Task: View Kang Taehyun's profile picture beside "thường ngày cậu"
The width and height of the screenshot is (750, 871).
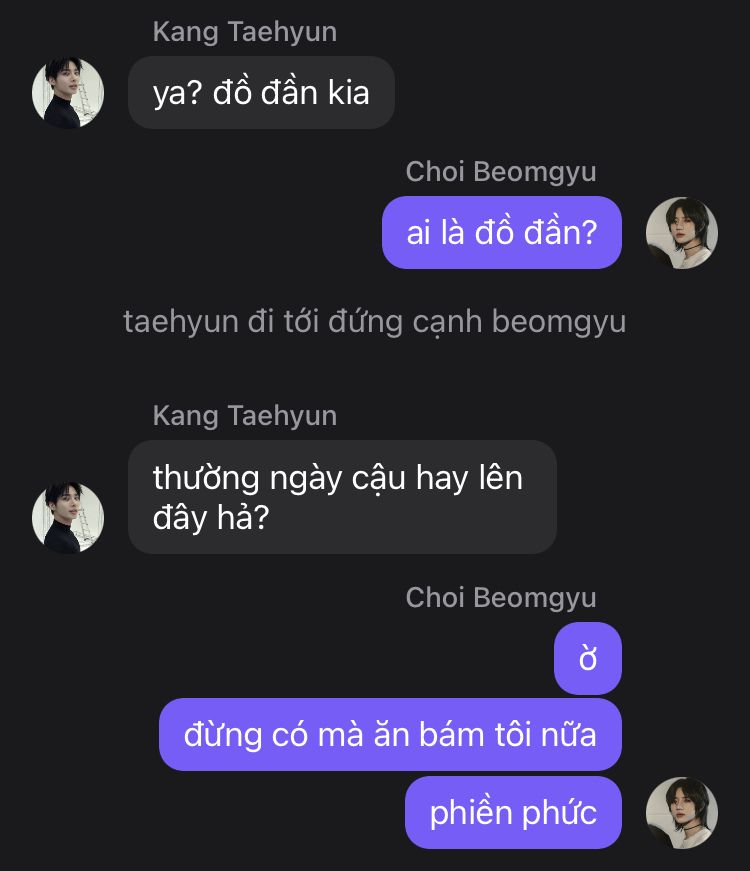Action: (x=68, y=517)
